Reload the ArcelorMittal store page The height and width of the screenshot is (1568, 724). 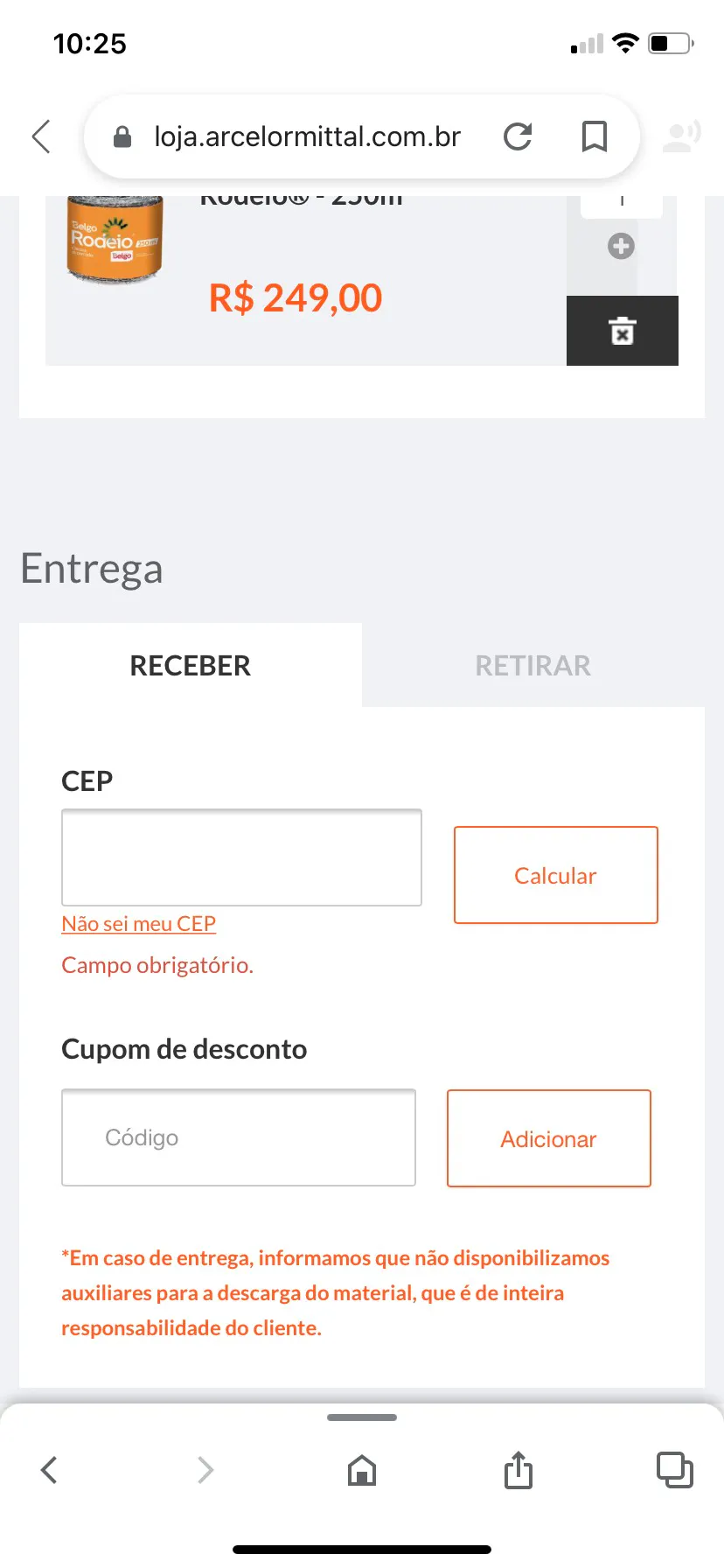pyautogui.click(x=518, y=136)
